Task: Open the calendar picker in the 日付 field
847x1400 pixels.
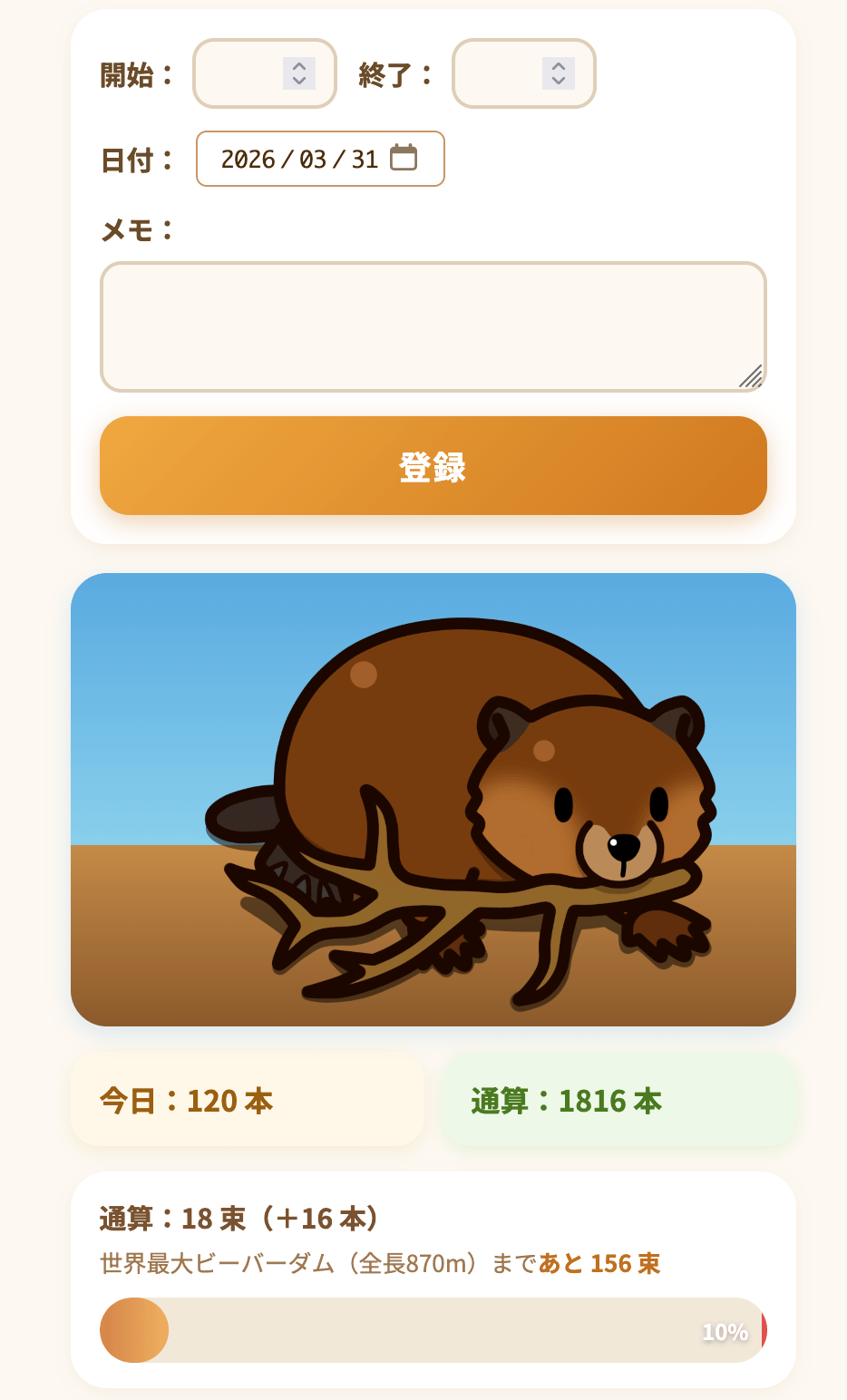Action: coord(404,158)
